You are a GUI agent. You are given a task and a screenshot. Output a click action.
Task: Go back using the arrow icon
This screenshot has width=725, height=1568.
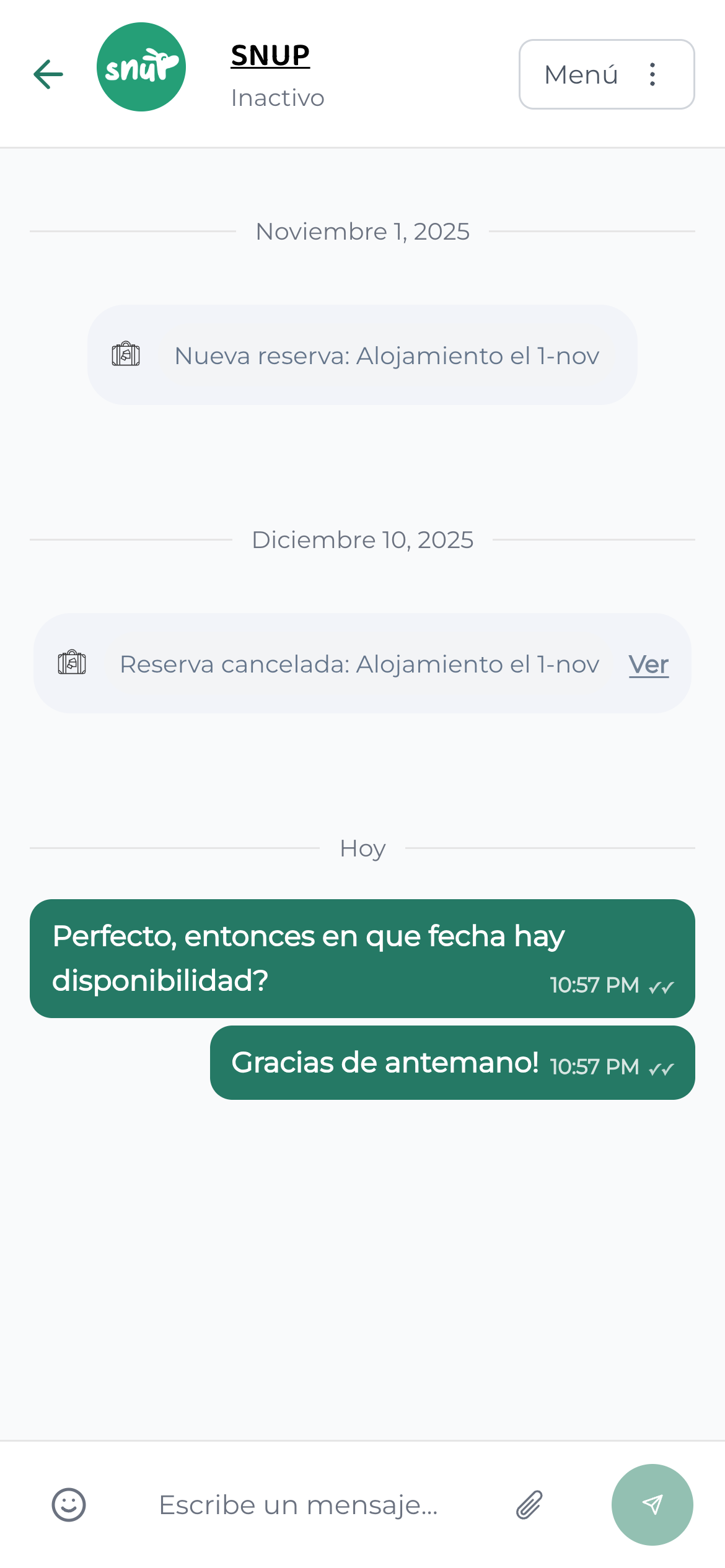[48, 74]
